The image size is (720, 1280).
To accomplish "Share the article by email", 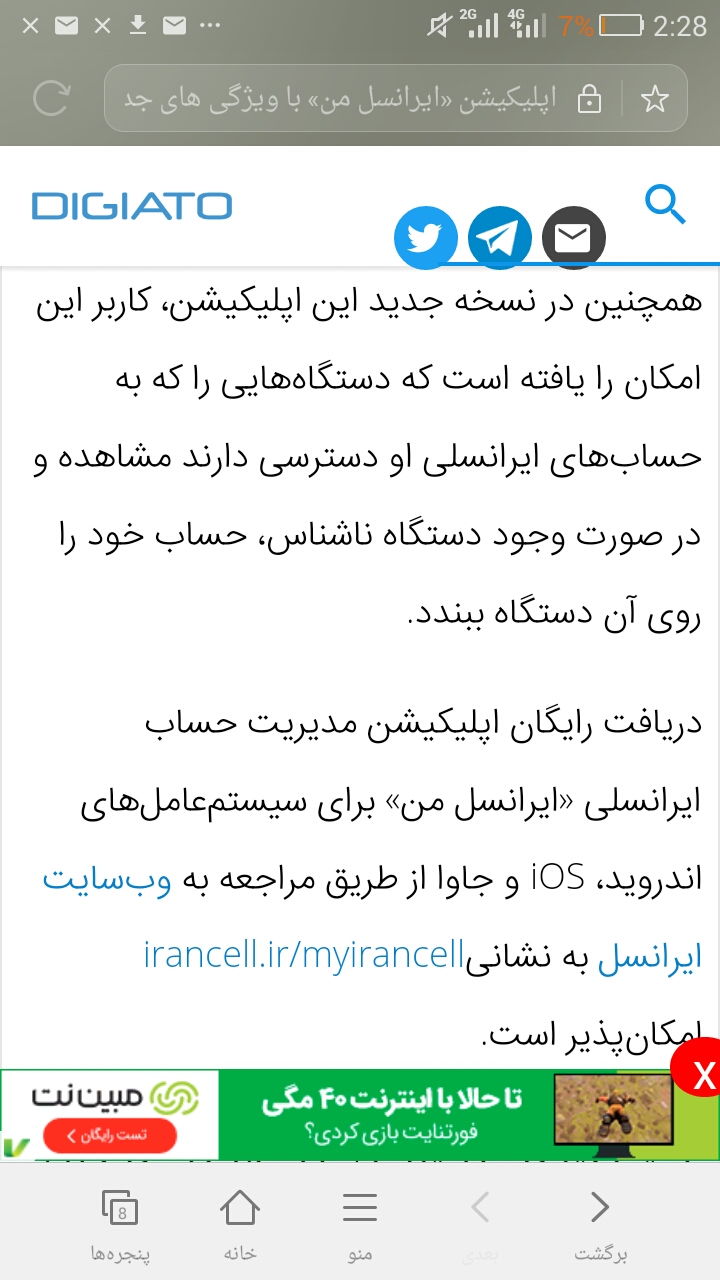I will 573,238.
